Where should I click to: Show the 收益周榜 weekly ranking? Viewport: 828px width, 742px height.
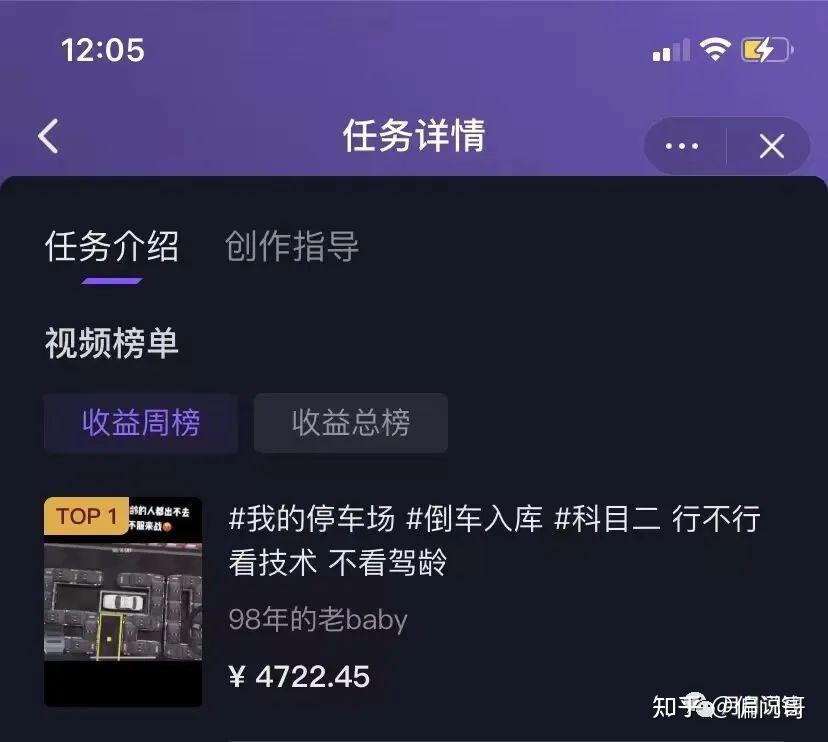click(x=141, y=423)
